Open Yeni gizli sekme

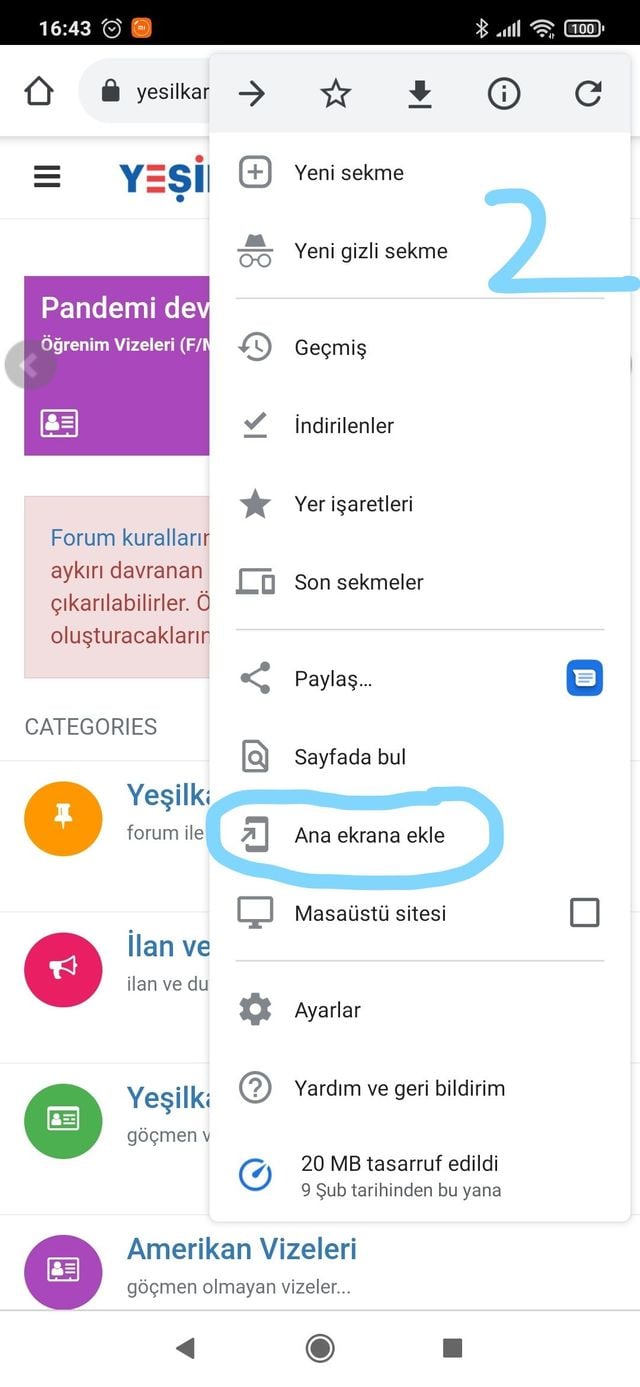point(420,251)
